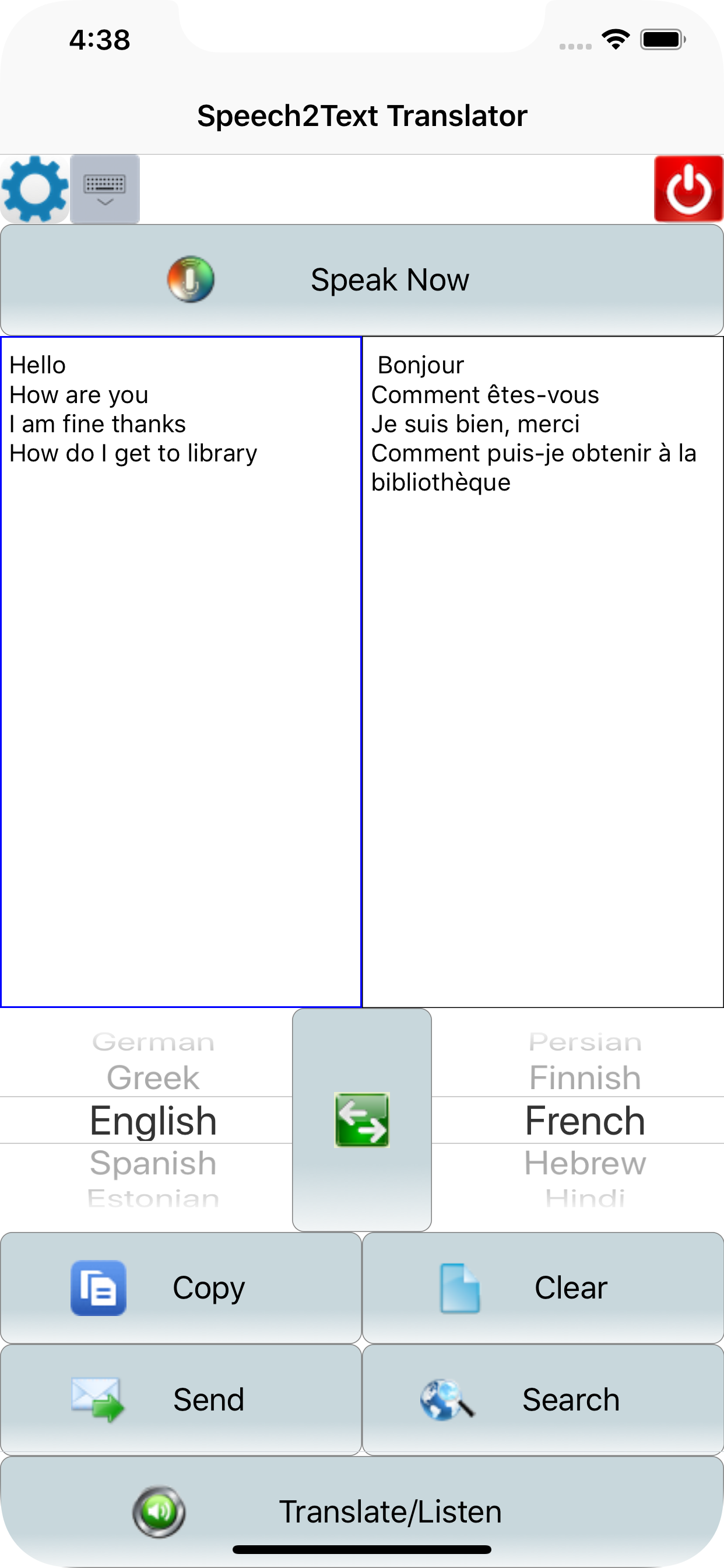Expand the source language picker to Greek
The image size is (724, 1568).
pos(153,1077)
